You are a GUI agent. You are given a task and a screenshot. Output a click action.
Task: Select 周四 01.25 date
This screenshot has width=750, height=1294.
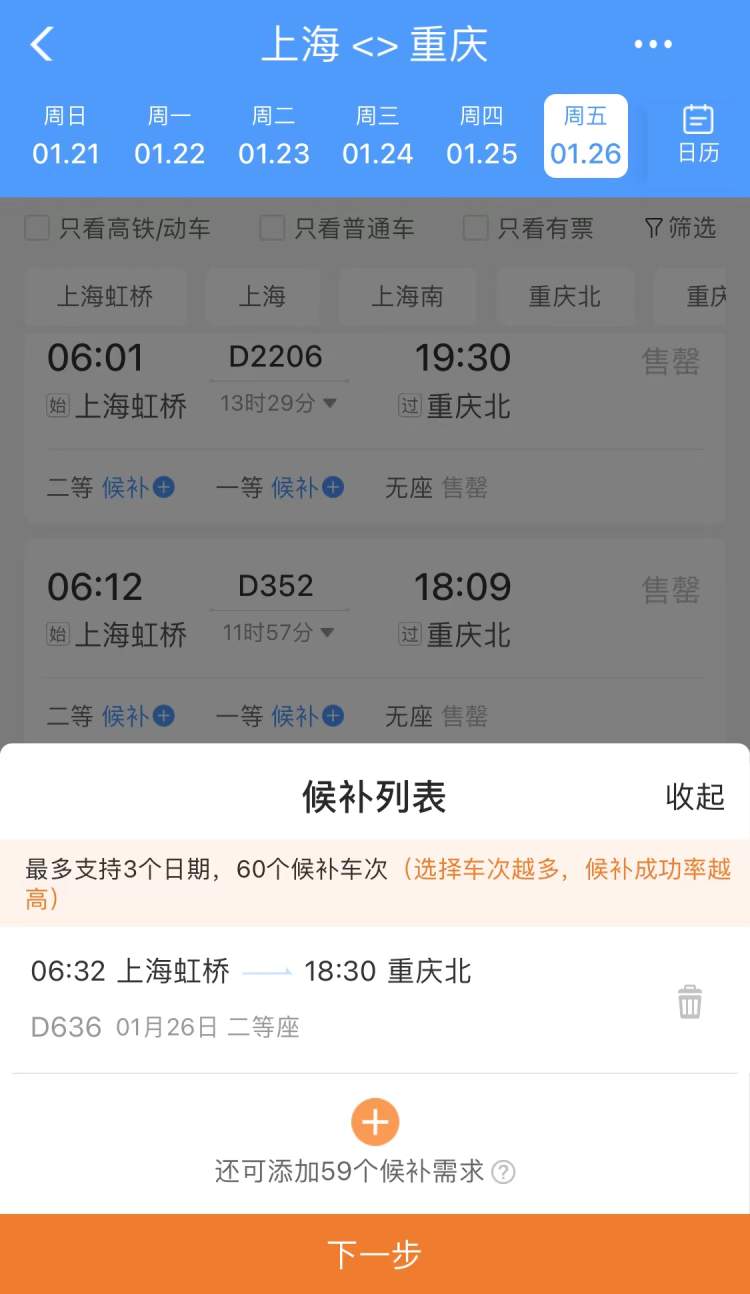click(x=481, y=136)
